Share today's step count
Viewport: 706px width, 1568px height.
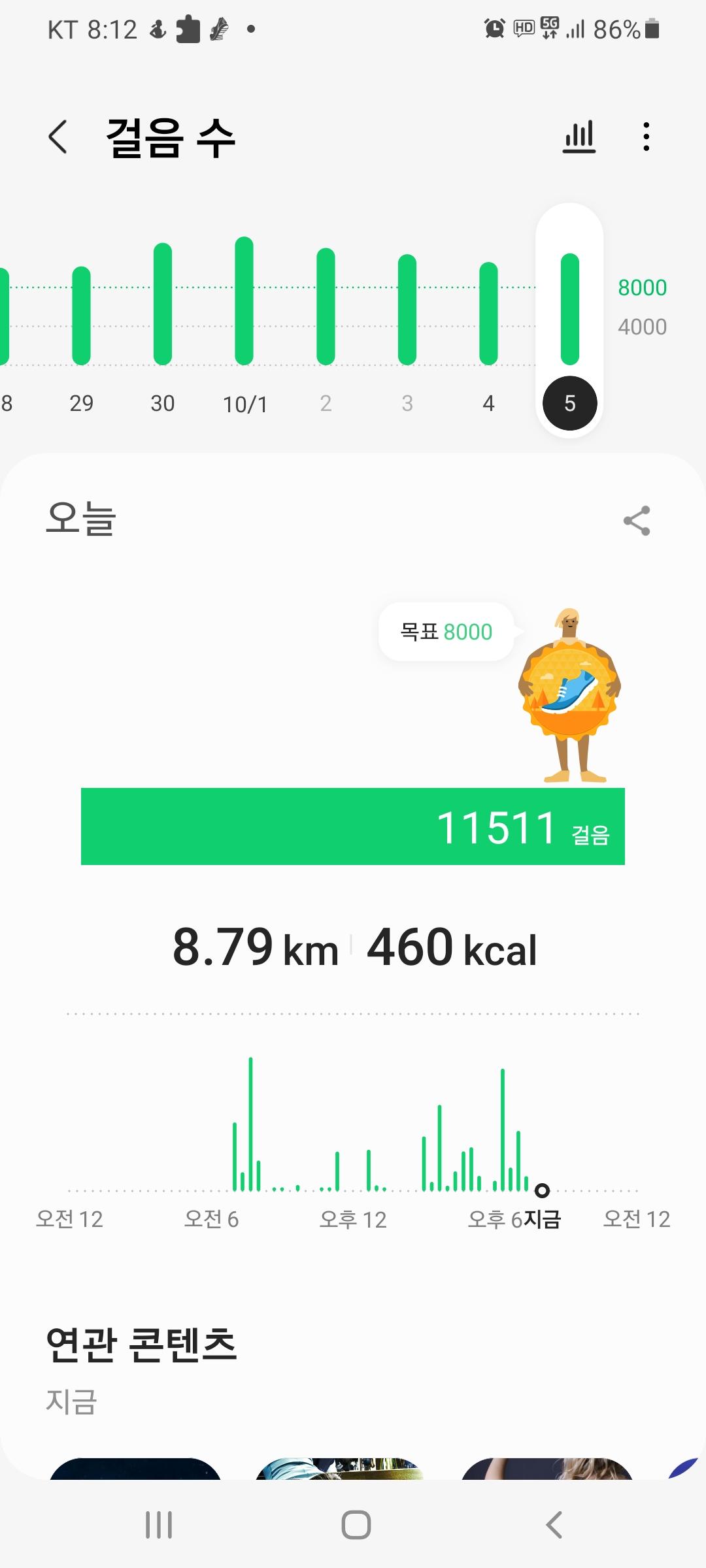tap(637, 521)
